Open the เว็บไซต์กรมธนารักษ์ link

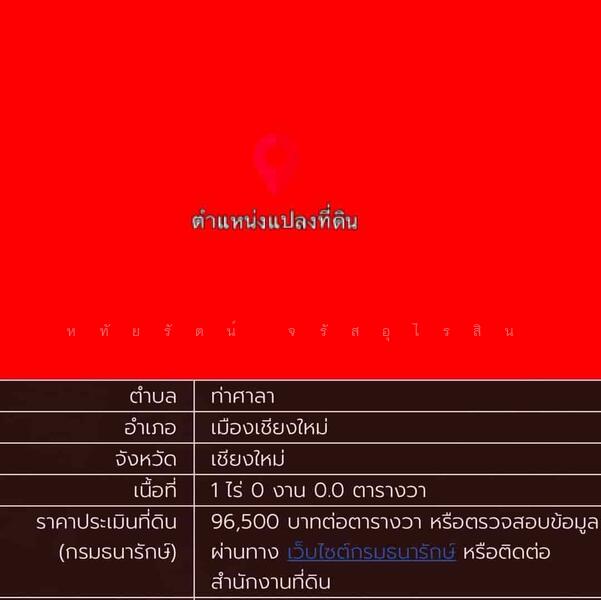[x=371, y=551]
